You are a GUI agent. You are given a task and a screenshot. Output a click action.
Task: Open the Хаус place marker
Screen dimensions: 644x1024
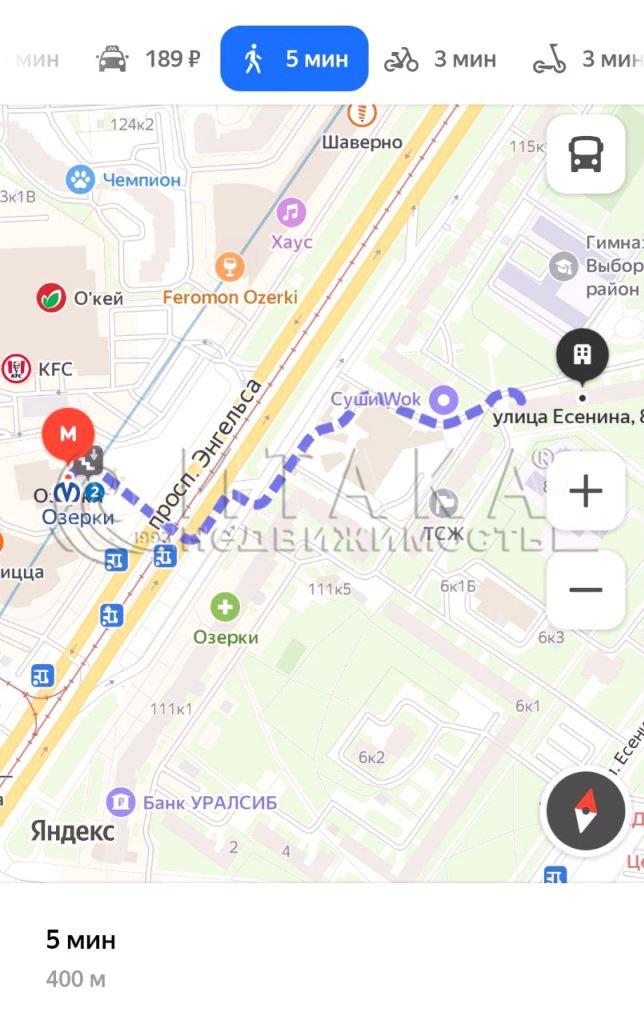pyautogui.click(x=291, y=212)
